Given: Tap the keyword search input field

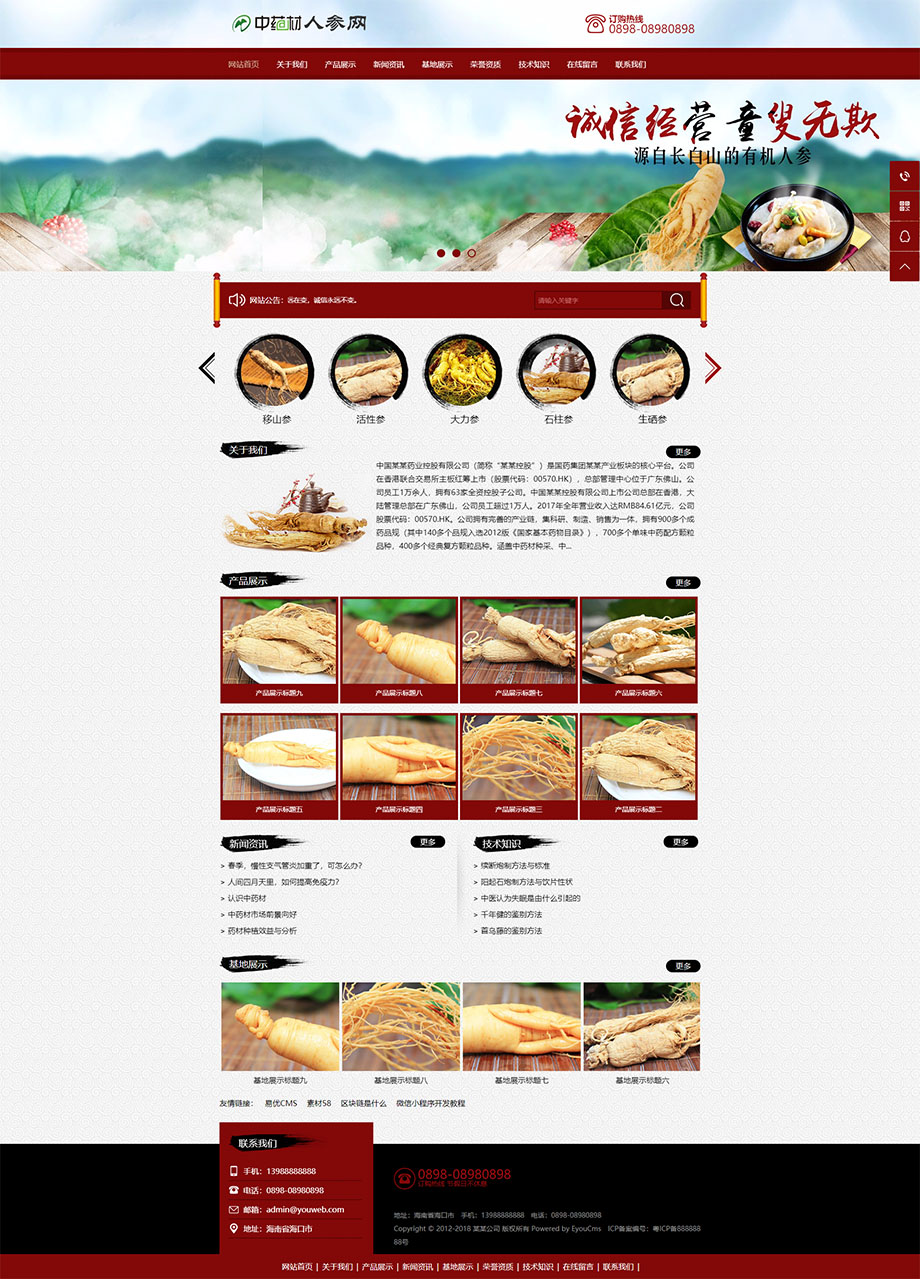Looking at the screenshot, I should (597, 300).
